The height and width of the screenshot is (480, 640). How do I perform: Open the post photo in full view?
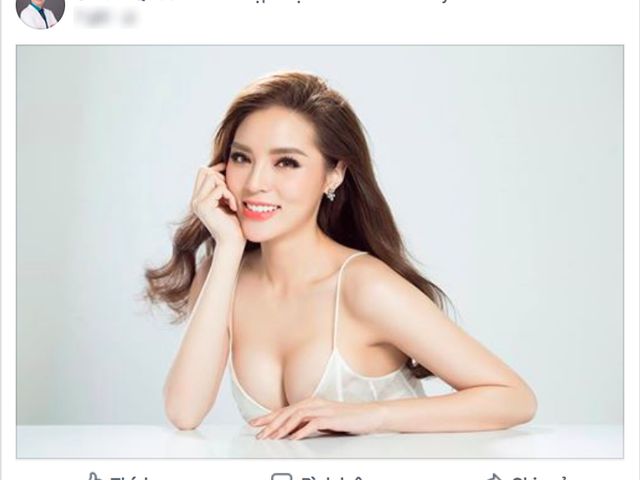click(x=320, y=250)
